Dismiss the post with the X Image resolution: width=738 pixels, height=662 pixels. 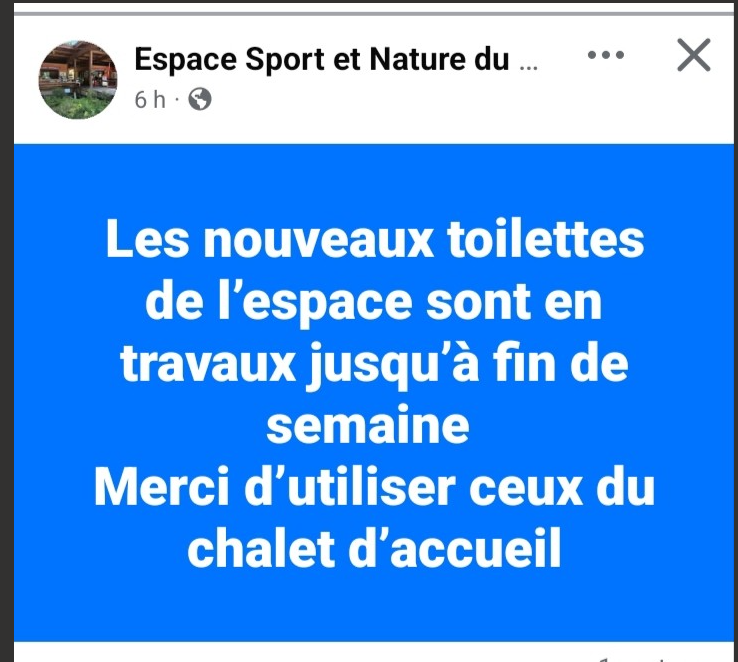(x=693, y=56)
